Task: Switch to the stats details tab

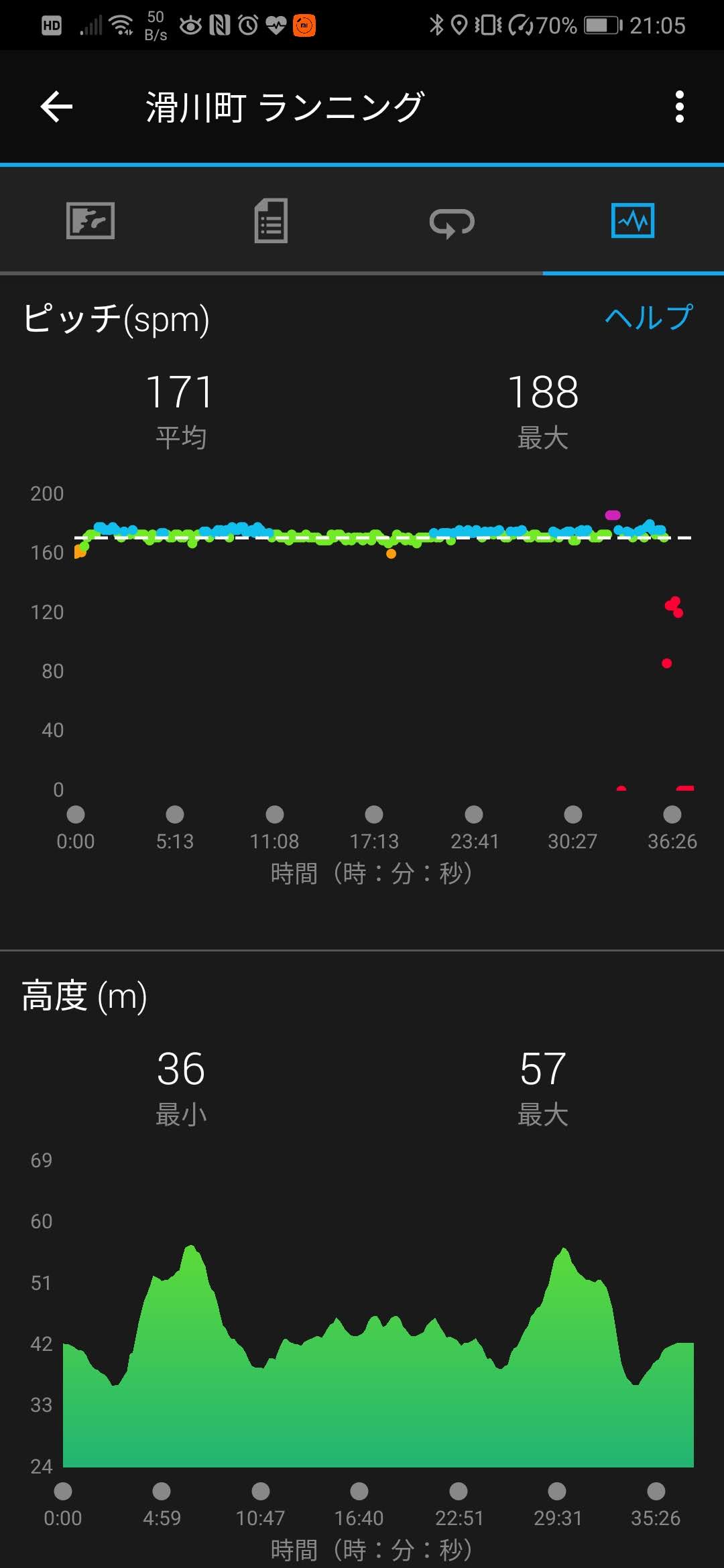Action: click(x=271, y=220)
